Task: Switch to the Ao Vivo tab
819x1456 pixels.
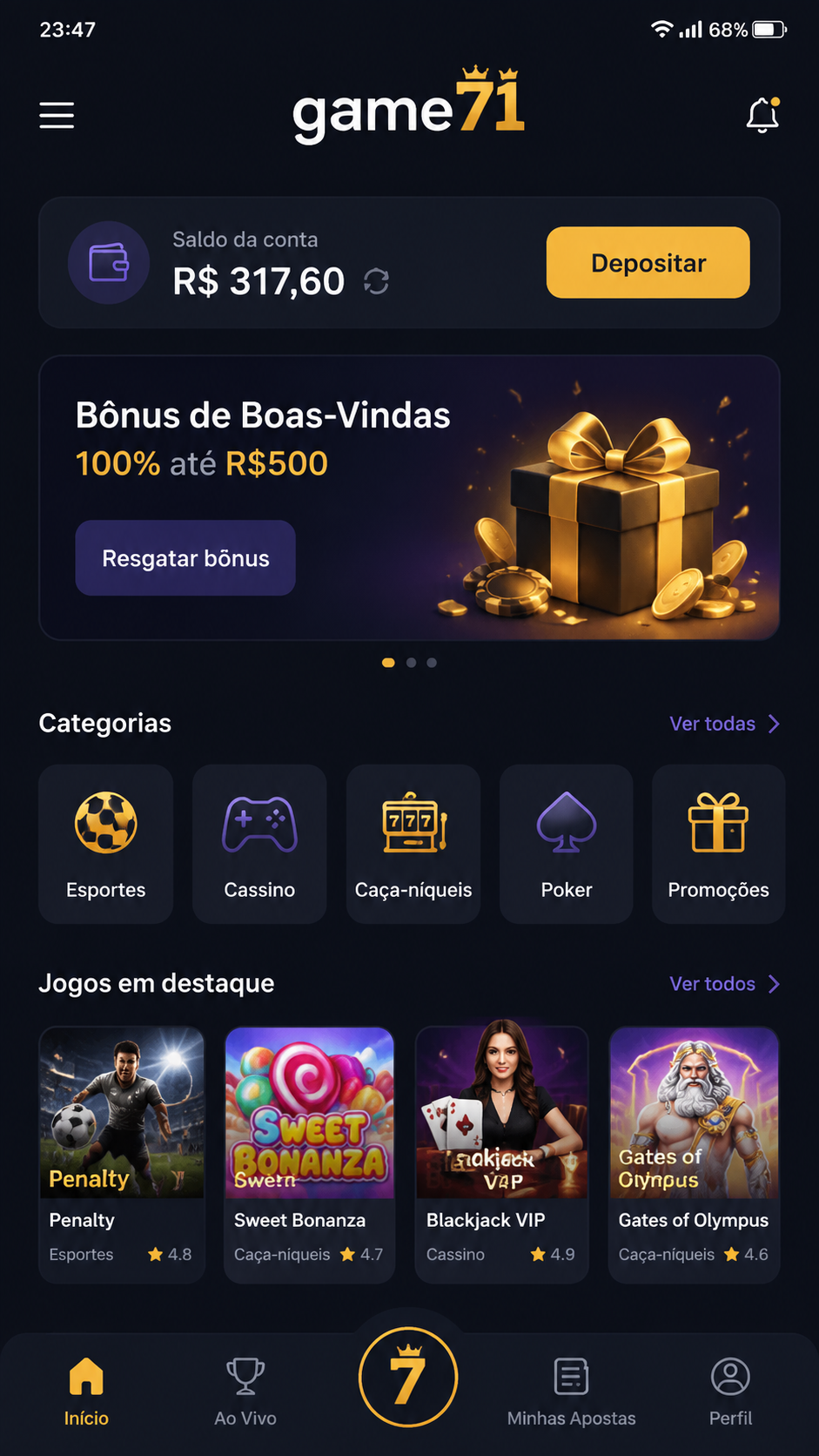Action: point(245,1392)
